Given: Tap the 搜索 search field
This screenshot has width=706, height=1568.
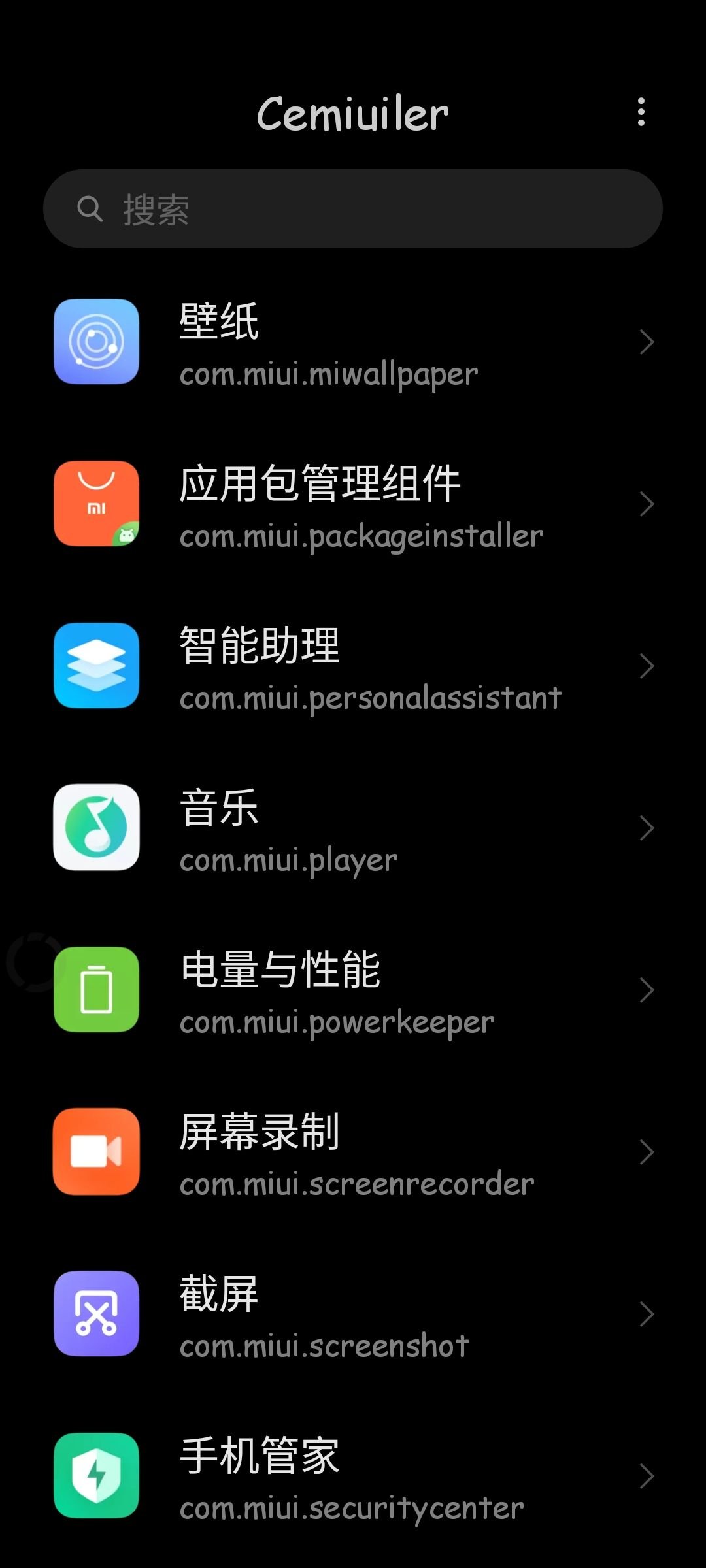Looking at the screenshot, I should tap(353, 209).
